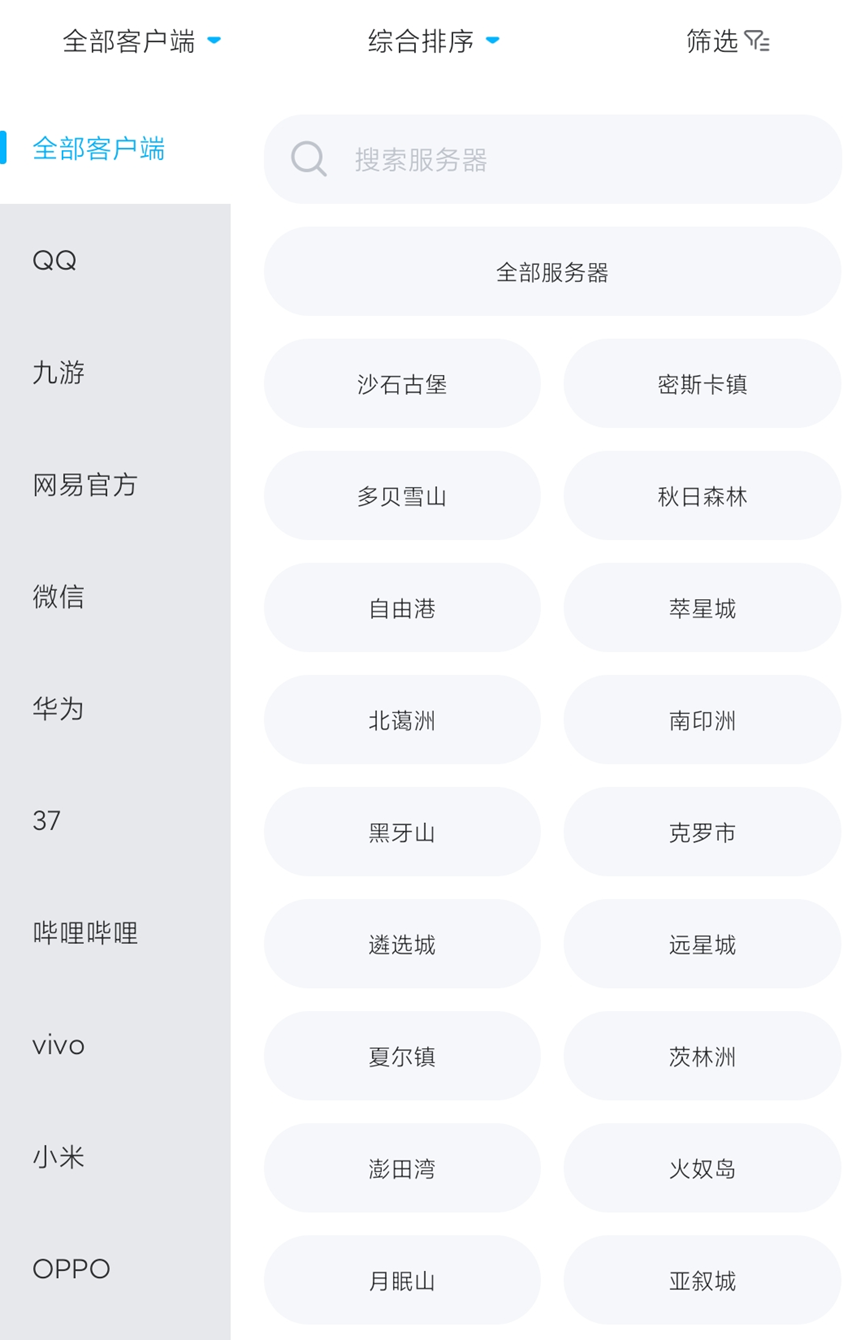Switch to 九游 client
865x1340 pixels.
(x=59, y=373)
